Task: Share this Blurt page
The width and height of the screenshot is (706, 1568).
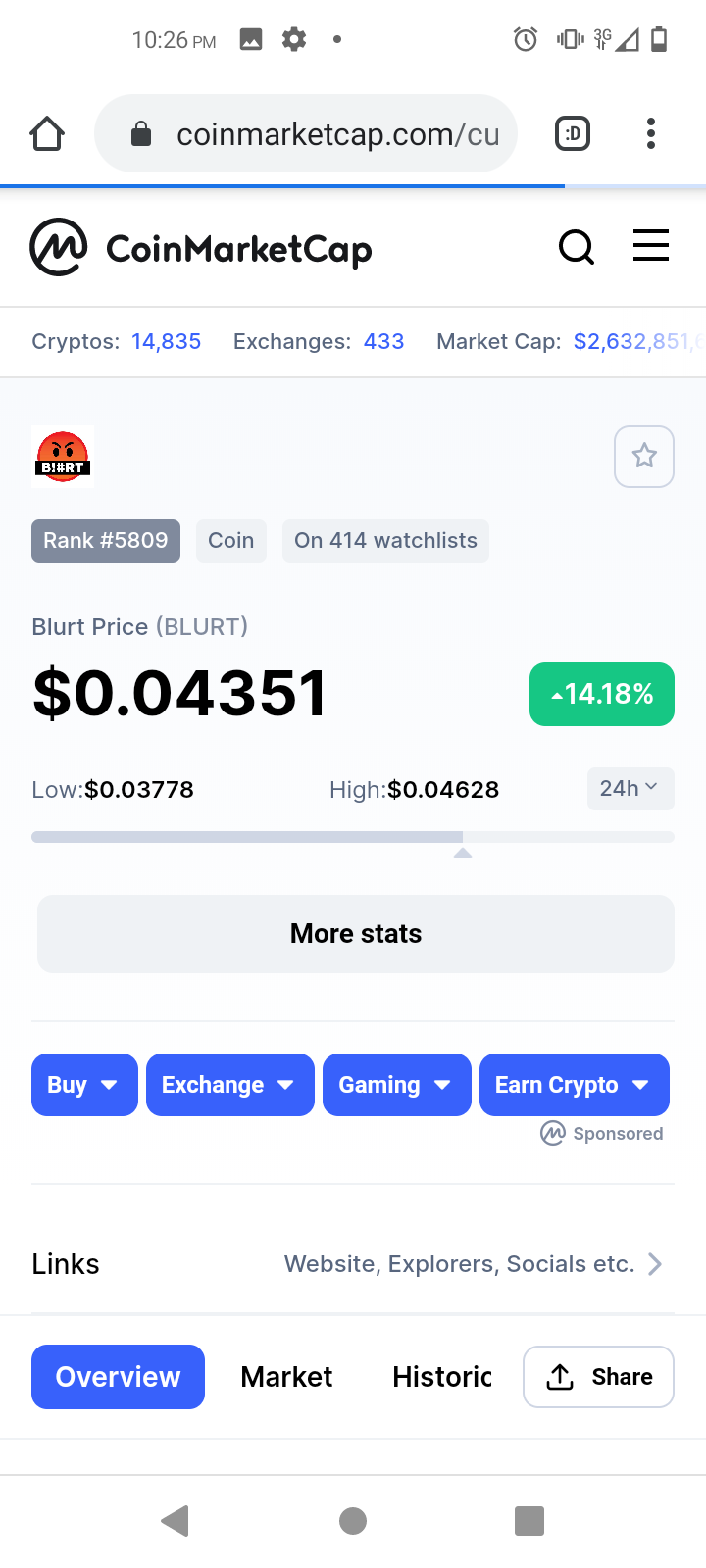Action: (598, 1377)
